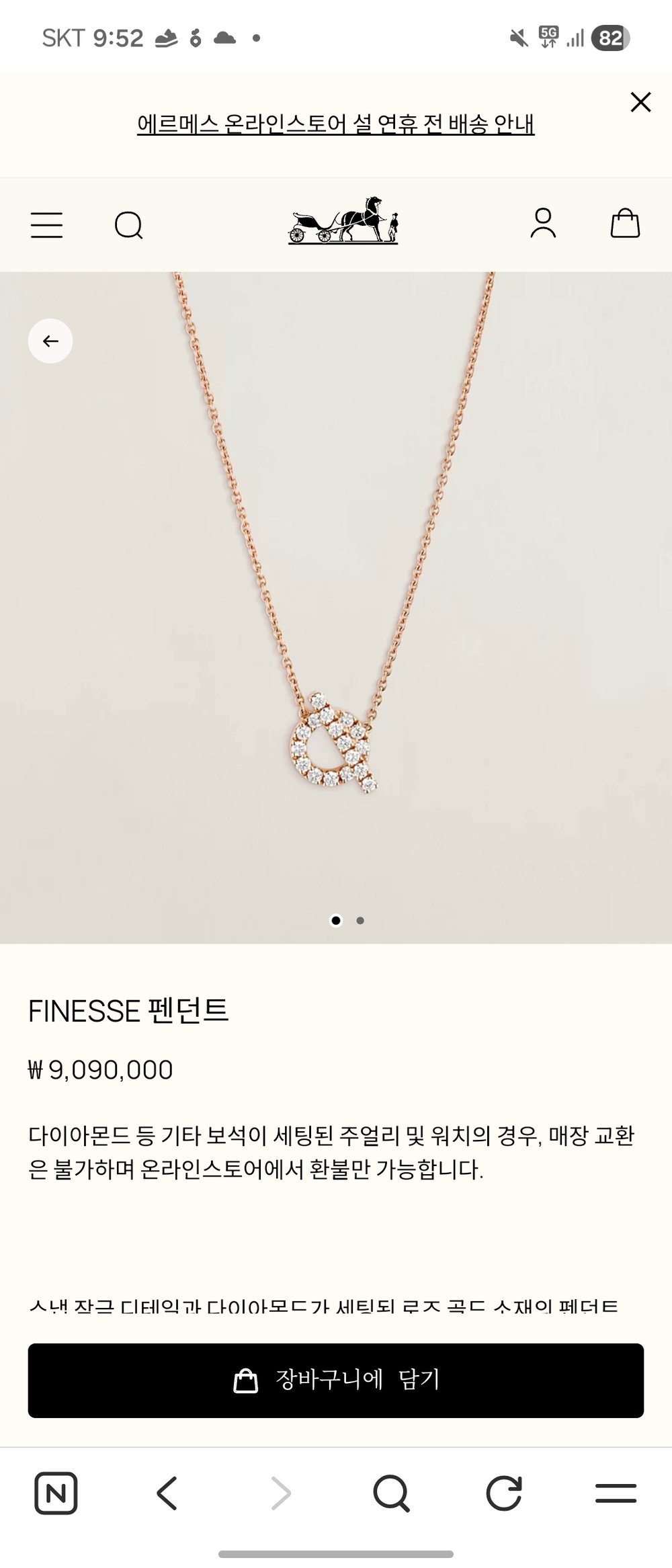Screen dimensions: 672x1568
Task: Open the Naver browser home button
Action: pyautogui.click(x=56, y=1493)
